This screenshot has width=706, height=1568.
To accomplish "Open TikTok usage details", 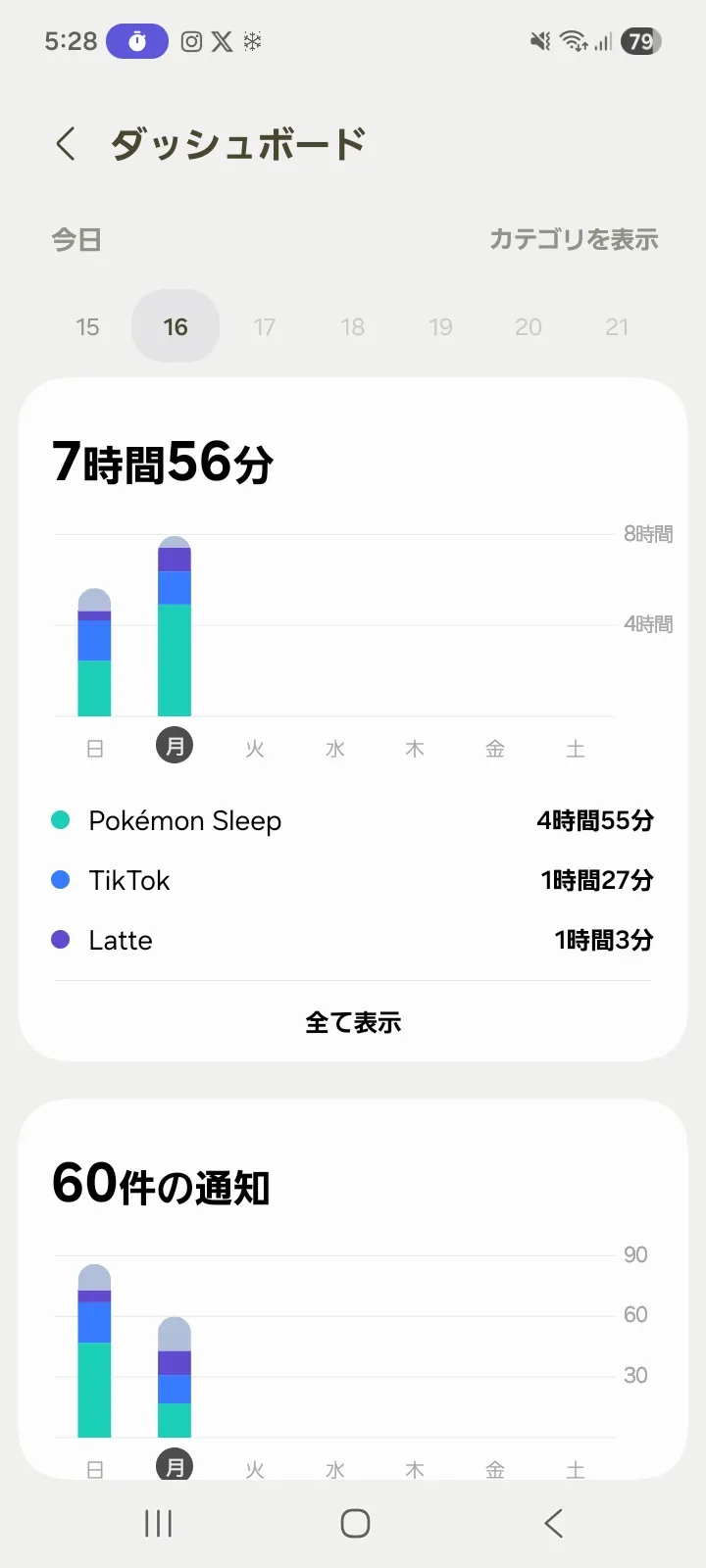I will point(352,880).
